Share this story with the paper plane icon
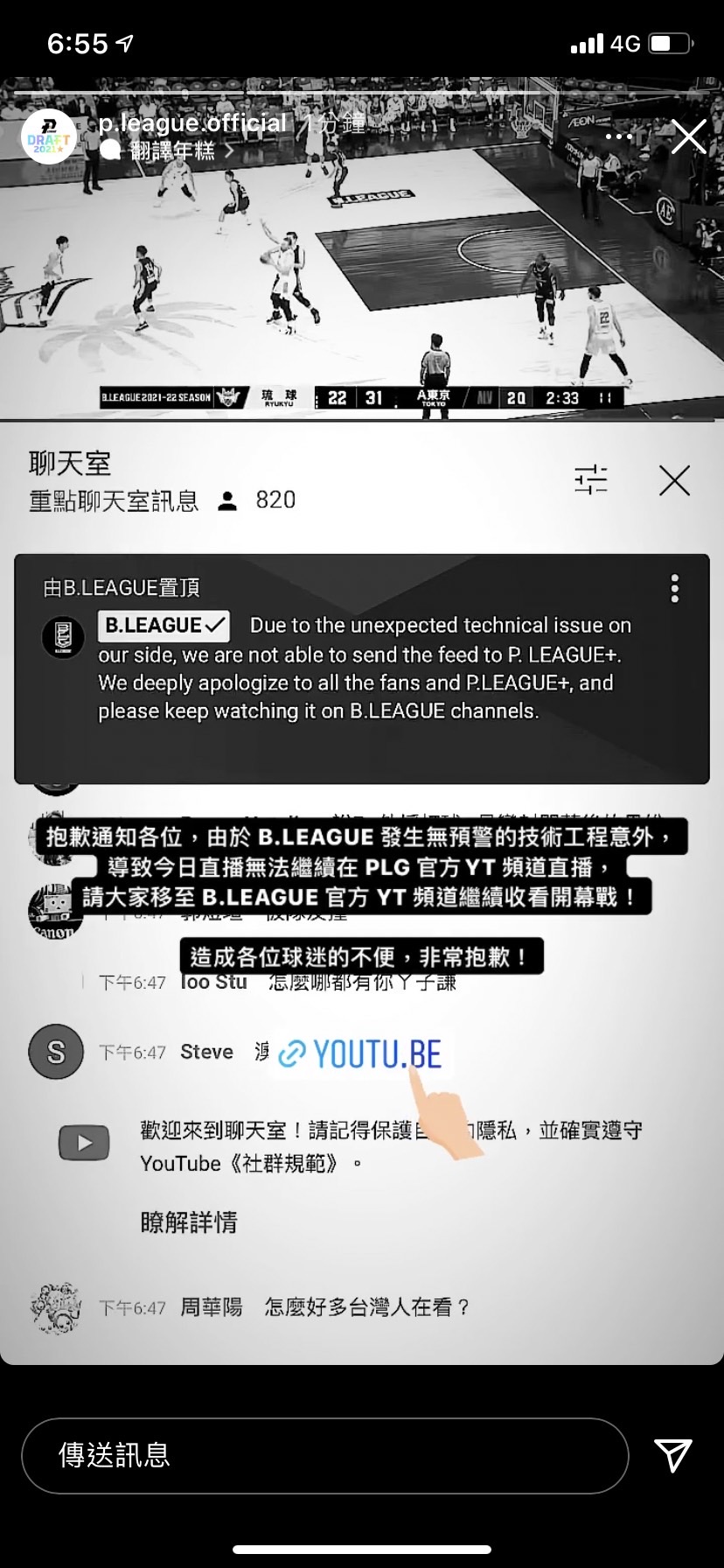This screenshot has height=1568, width=724. click(x=673, y=1455)
